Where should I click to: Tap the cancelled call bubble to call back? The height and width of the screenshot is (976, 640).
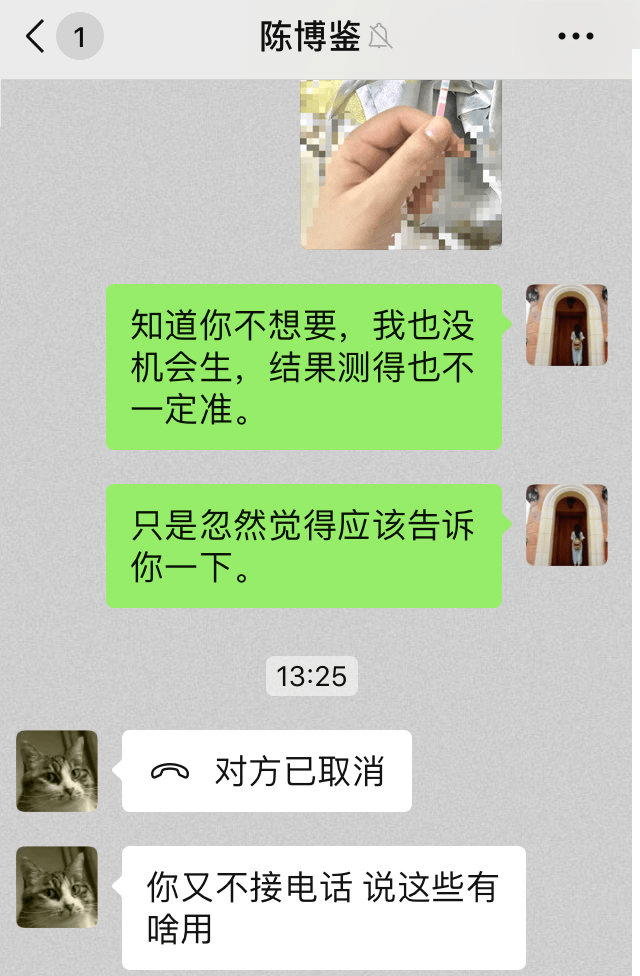(267, 771)
